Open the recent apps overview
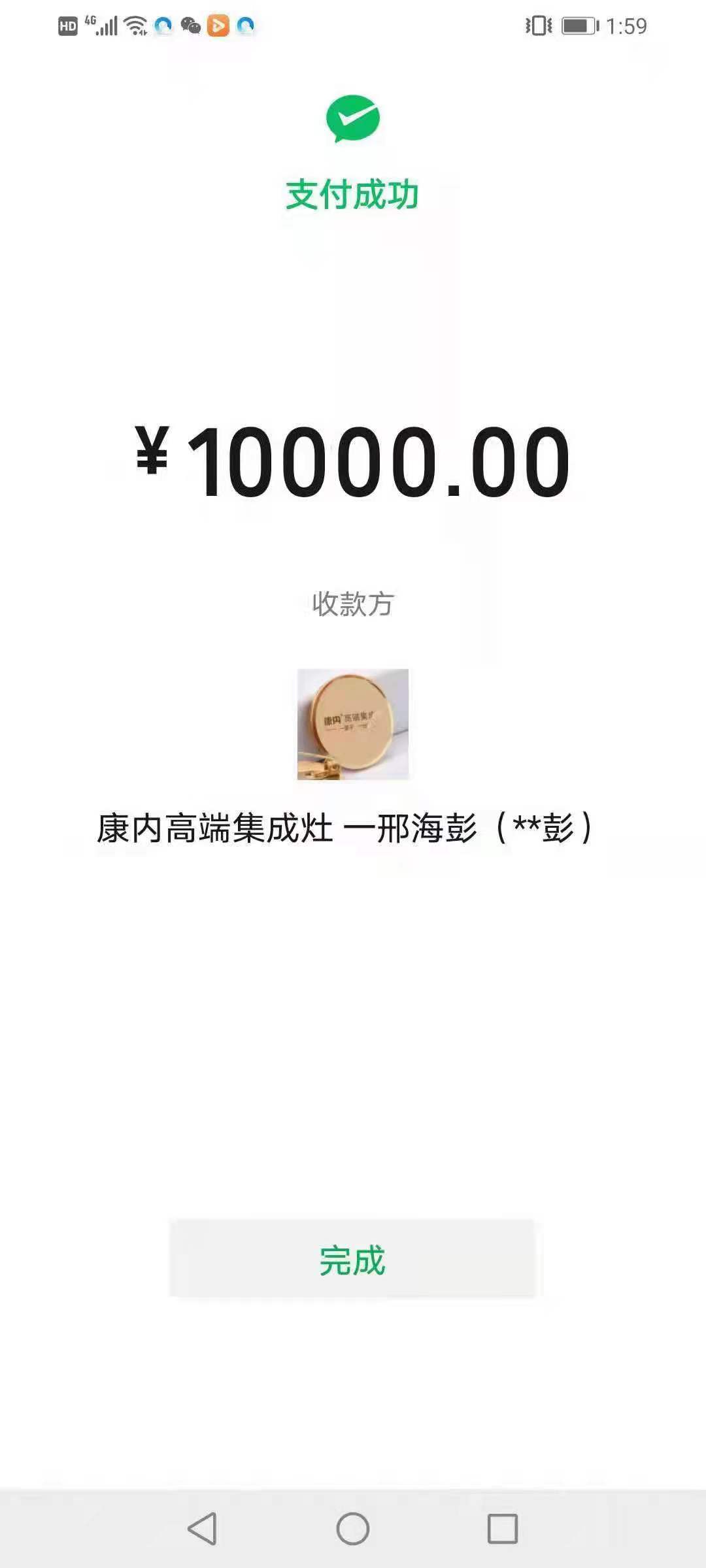Image resolution: width=706 pixels, height=1568 pixels. click(502, 1528)
